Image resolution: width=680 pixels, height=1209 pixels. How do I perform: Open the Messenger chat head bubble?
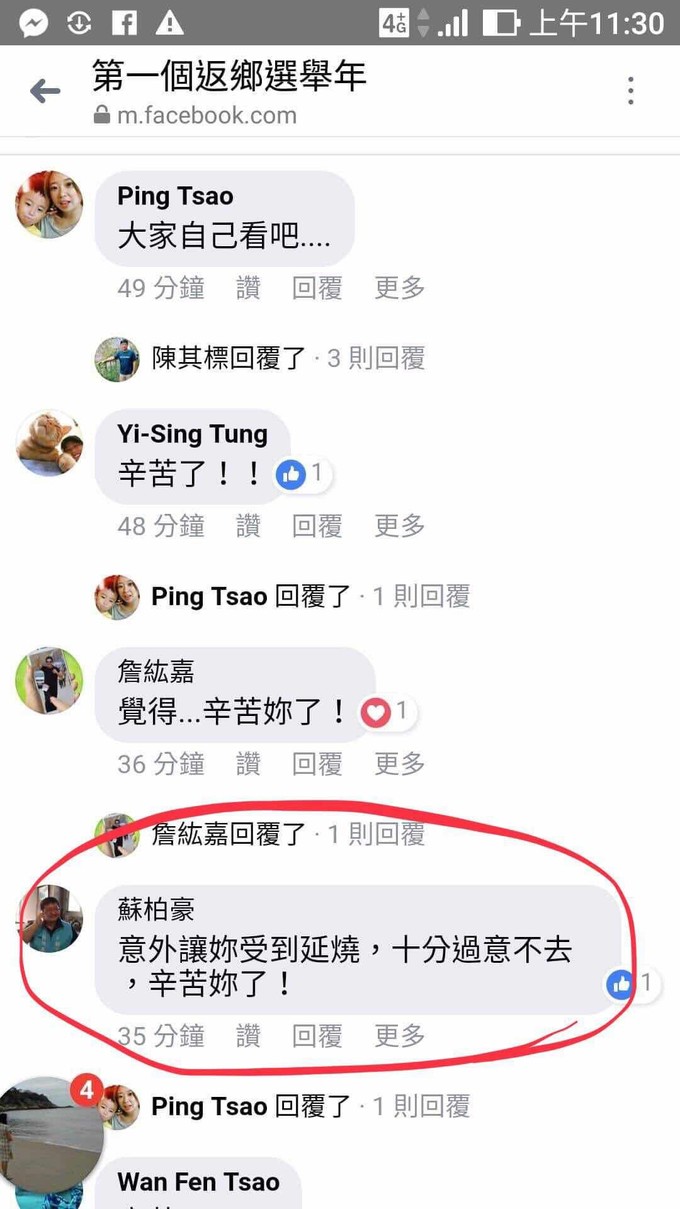[50, 1134]
